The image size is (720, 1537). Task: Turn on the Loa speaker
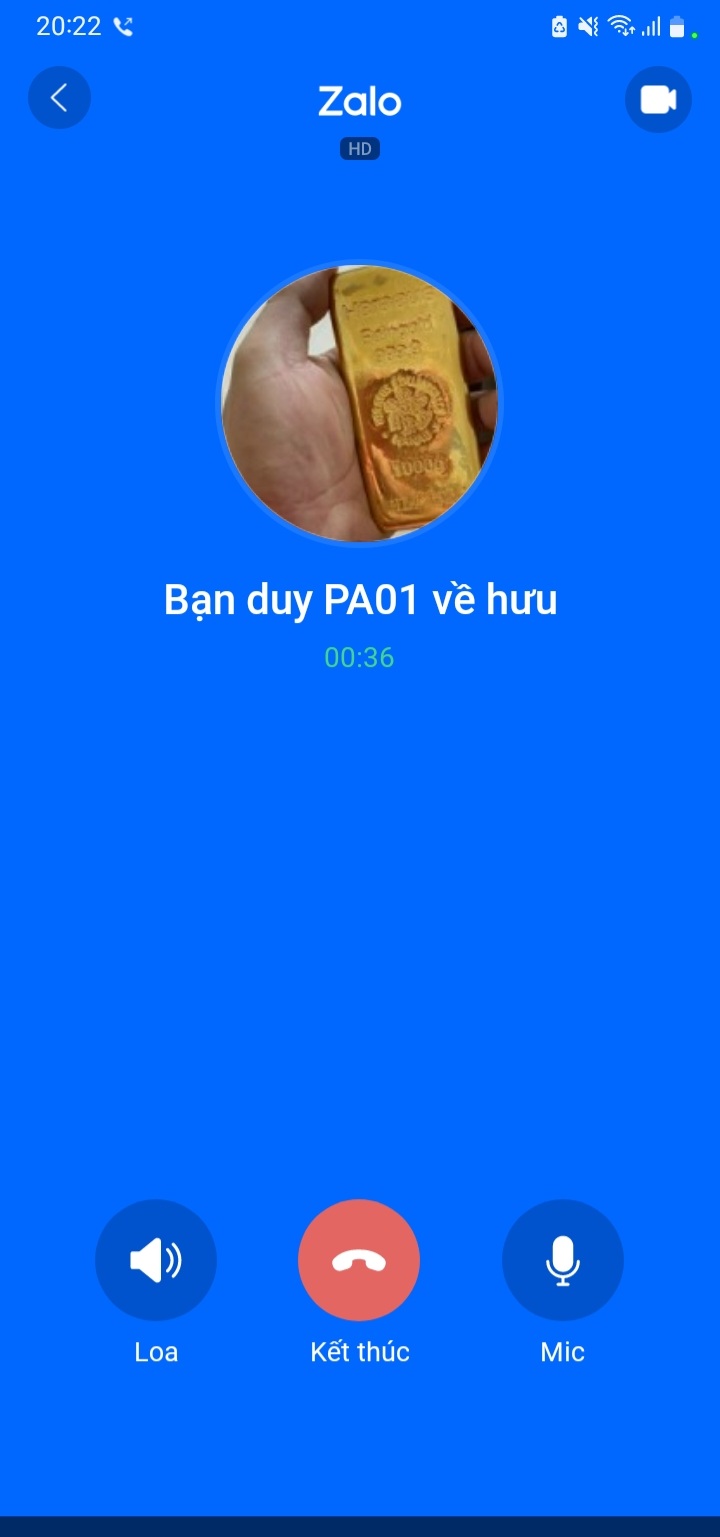pos(156,1260)
